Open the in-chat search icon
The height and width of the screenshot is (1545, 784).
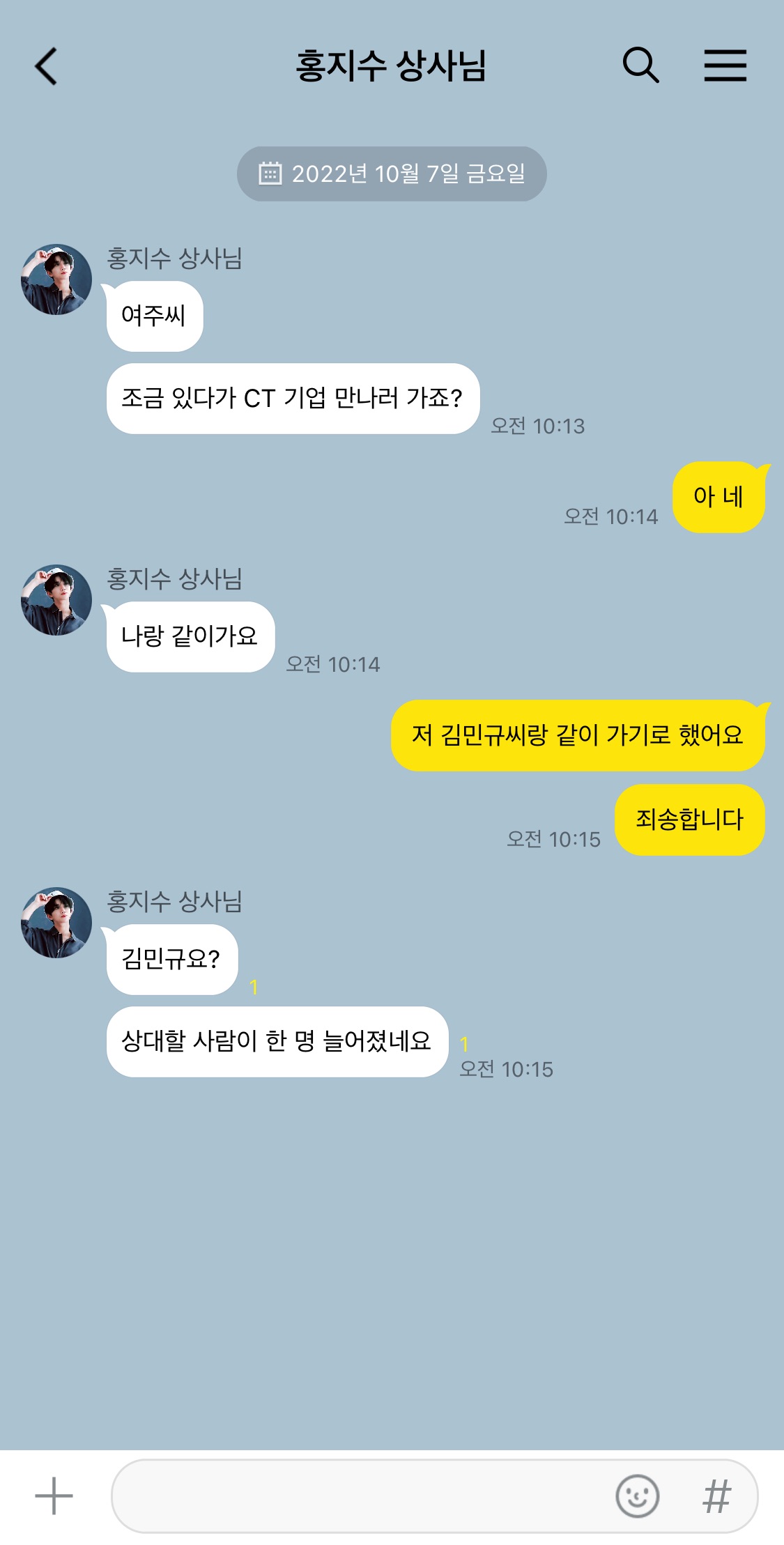tap(642, 66)
